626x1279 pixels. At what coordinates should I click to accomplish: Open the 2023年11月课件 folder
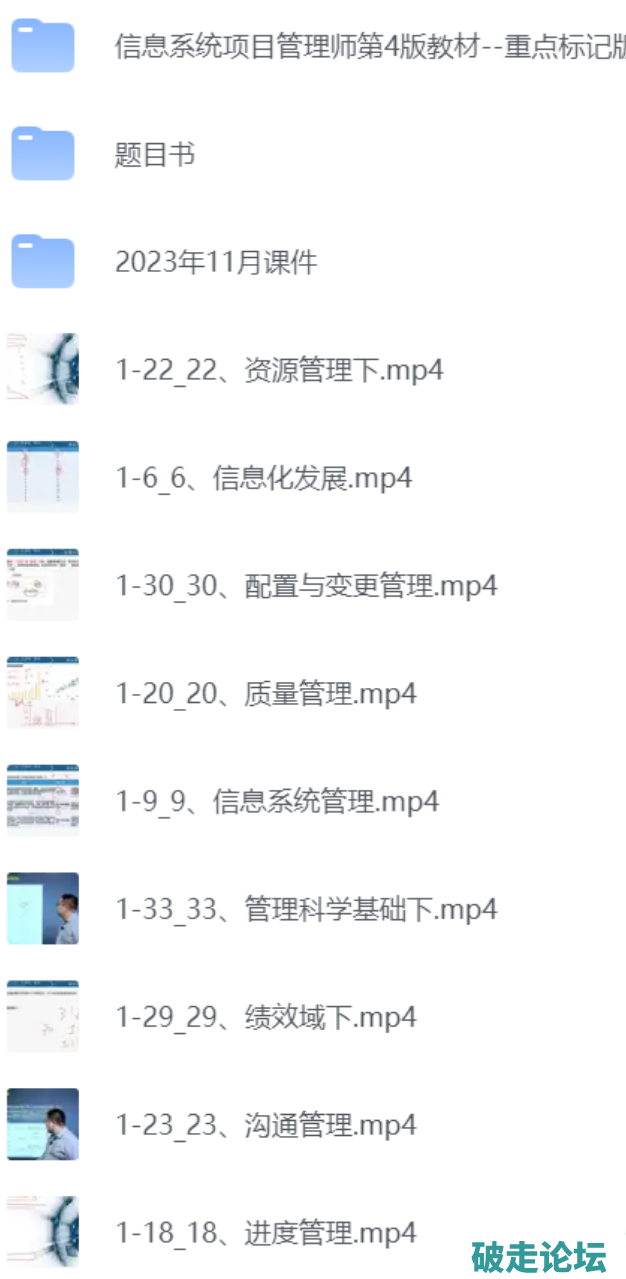pyautogui.click(x=216, y=263)
